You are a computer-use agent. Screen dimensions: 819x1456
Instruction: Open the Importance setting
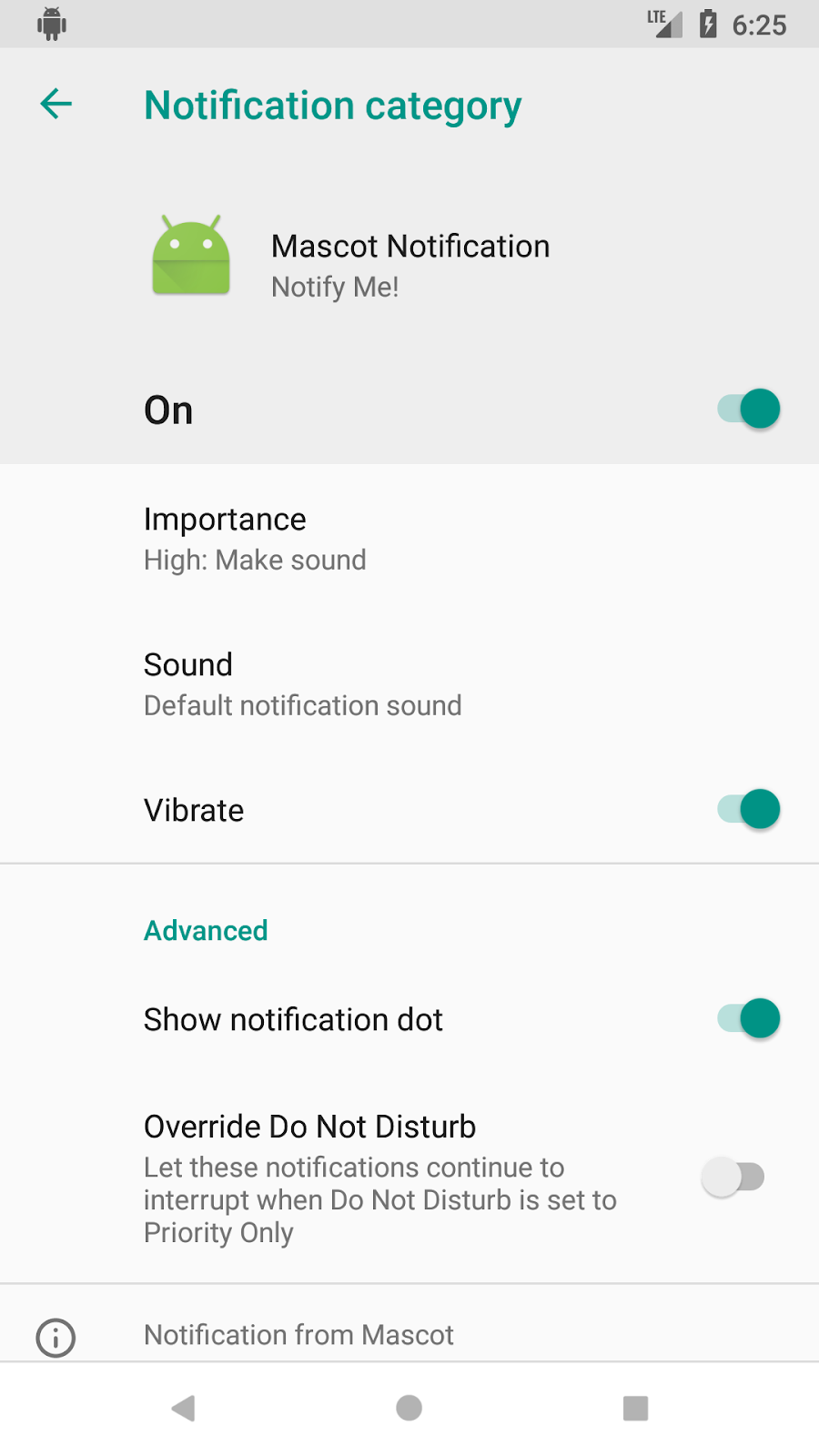[x=409, y=538]
